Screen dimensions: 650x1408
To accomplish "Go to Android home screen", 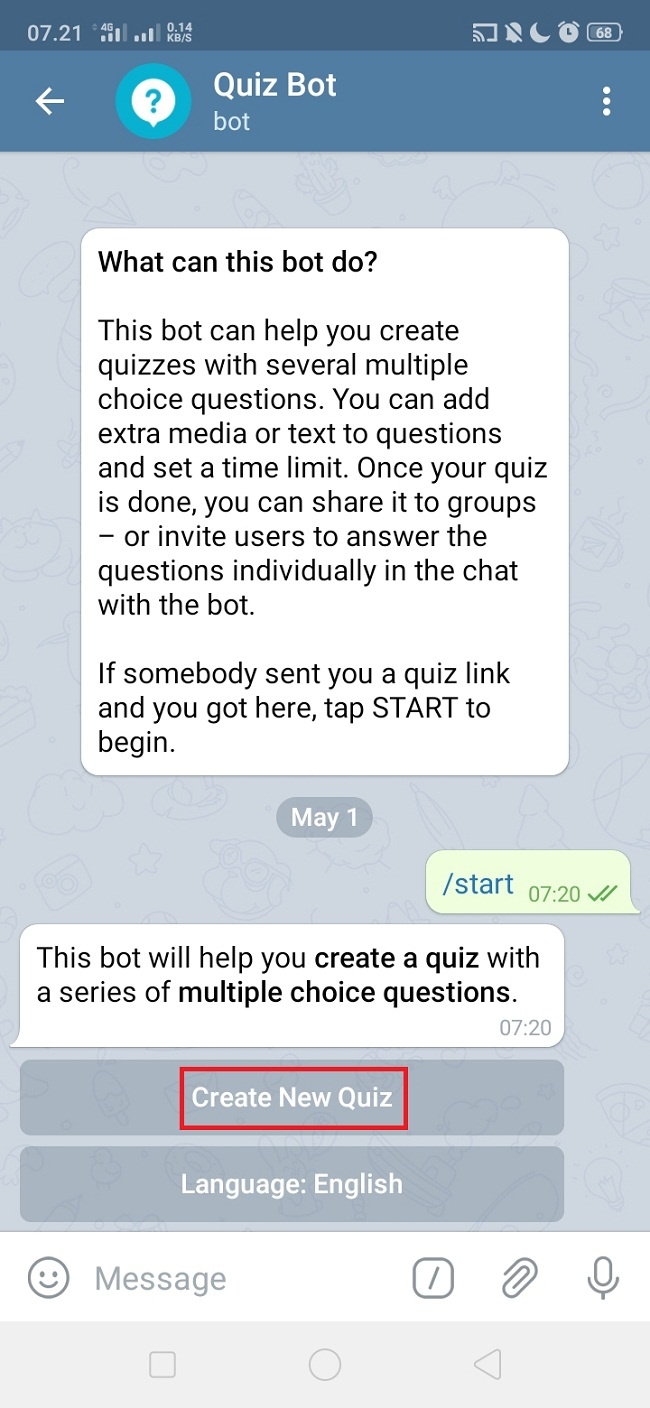I will click(x=324, y=1364).
